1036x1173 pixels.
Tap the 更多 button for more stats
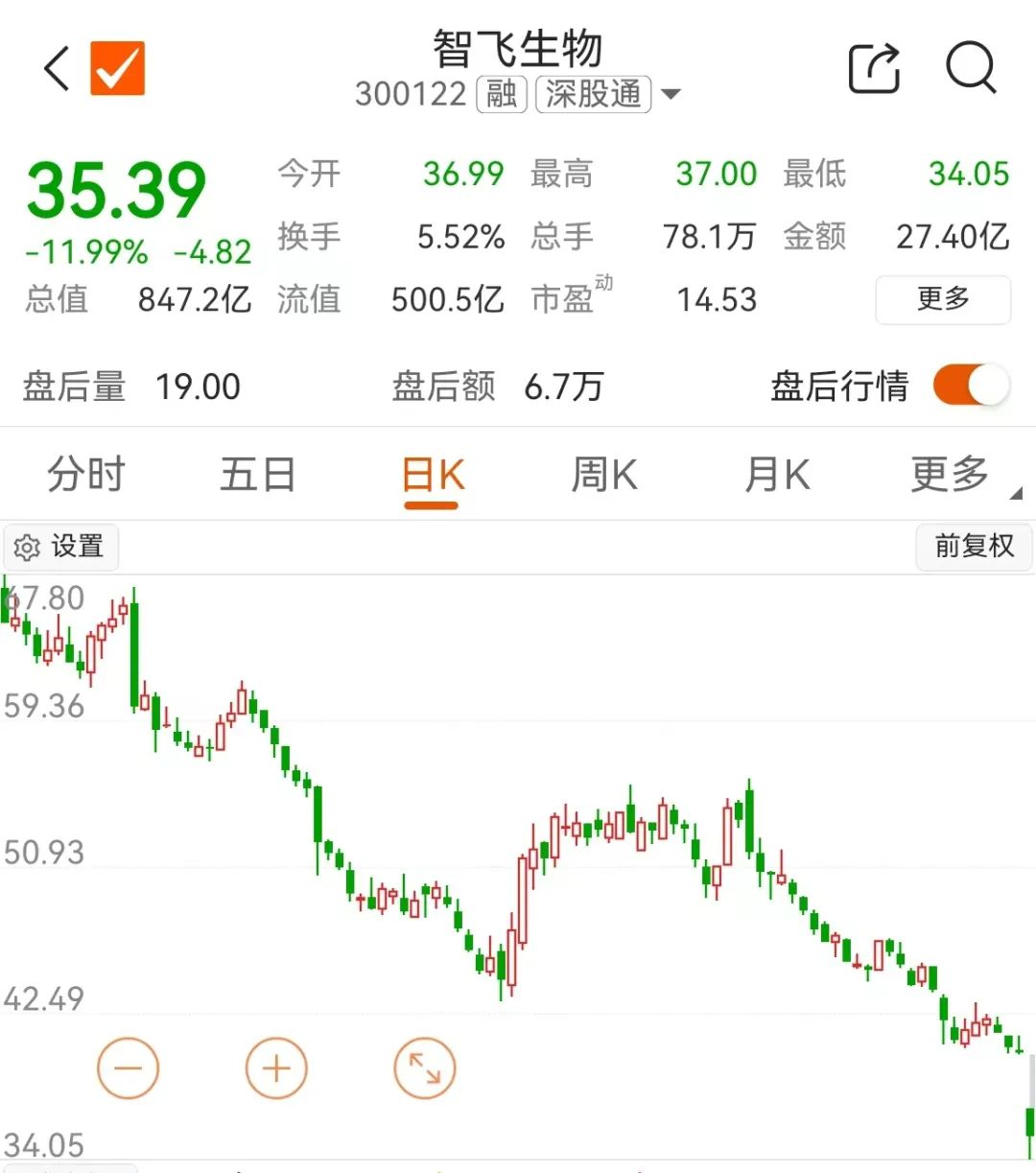[942, 299]
